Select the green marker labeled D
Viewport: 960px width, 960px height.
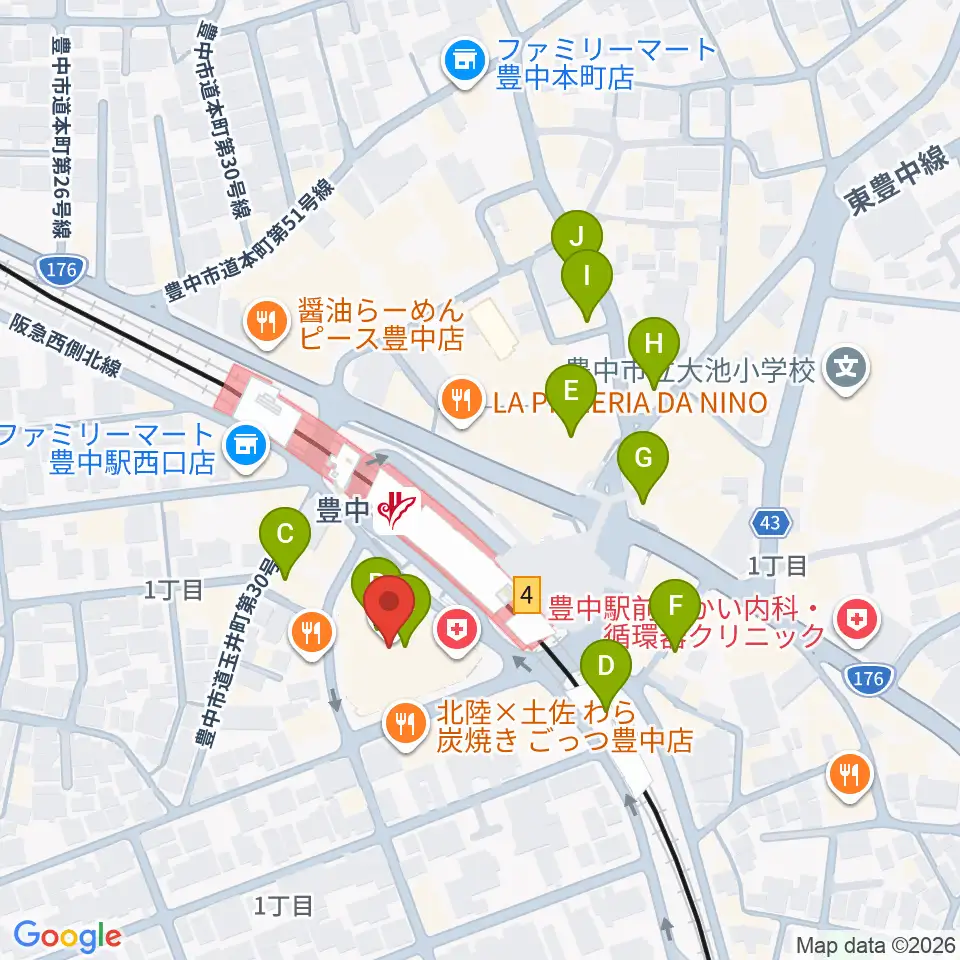pos(606,668)
